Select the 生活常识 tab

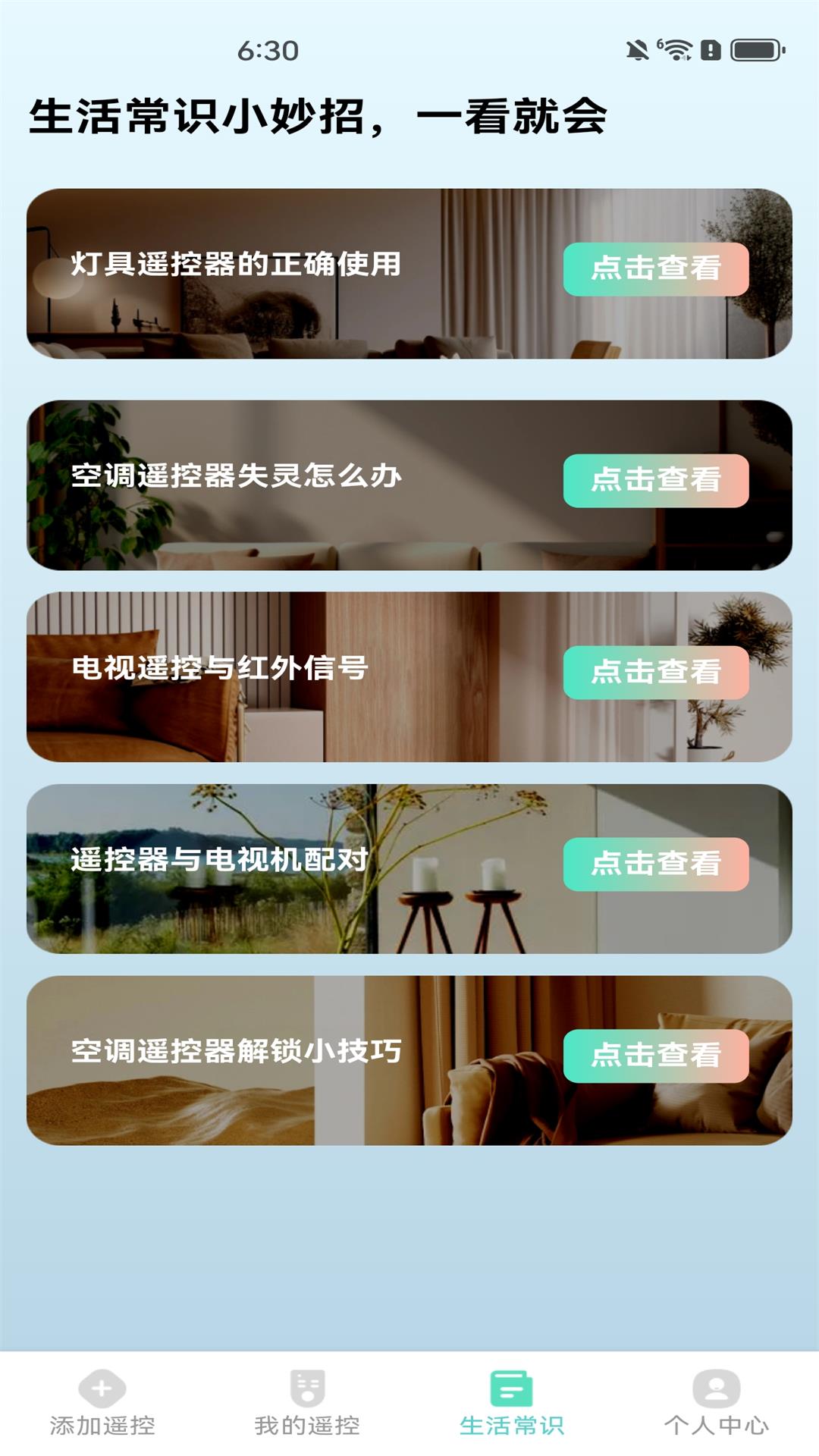(512, 1403)
